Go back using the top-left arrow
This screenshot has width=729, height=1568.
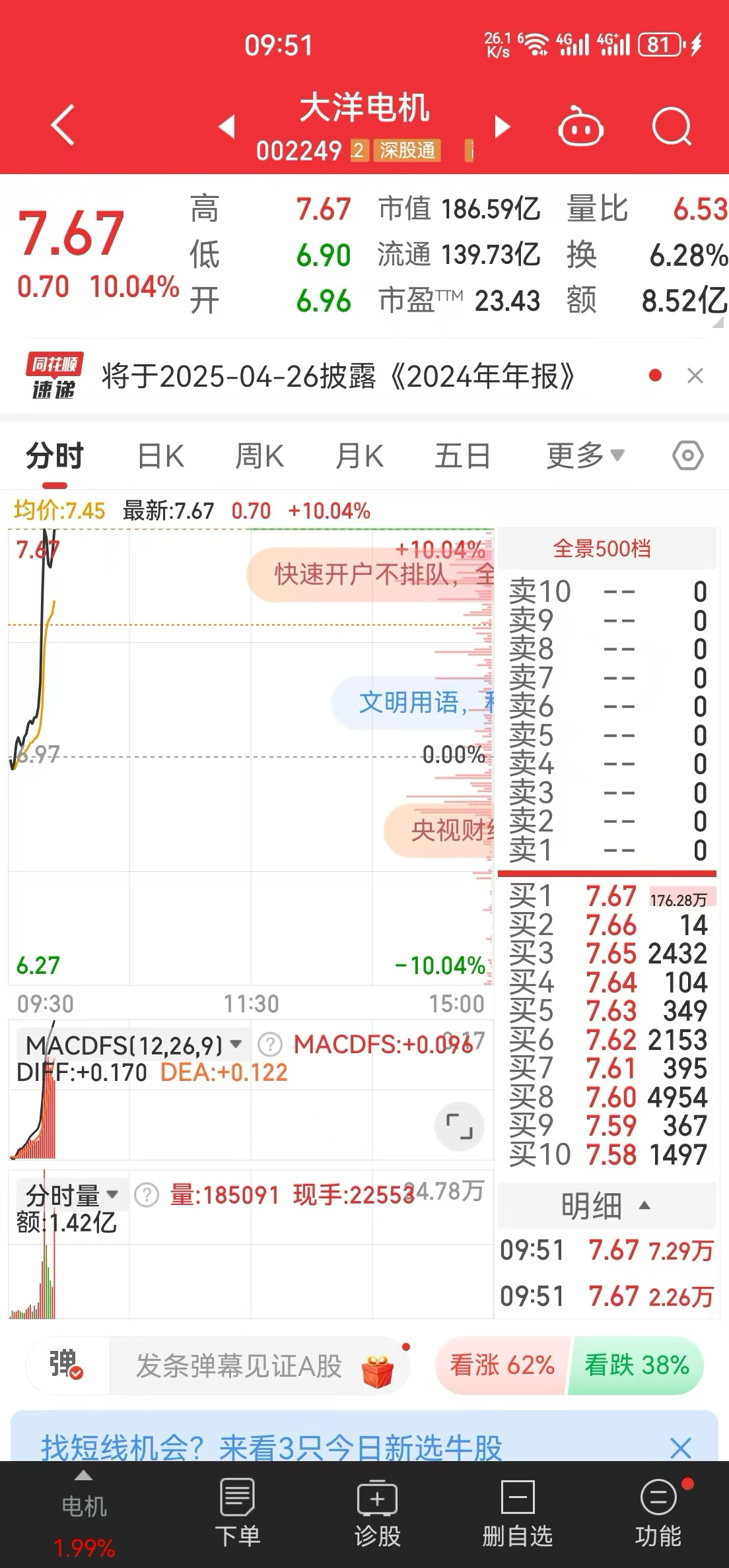[63, 125]
